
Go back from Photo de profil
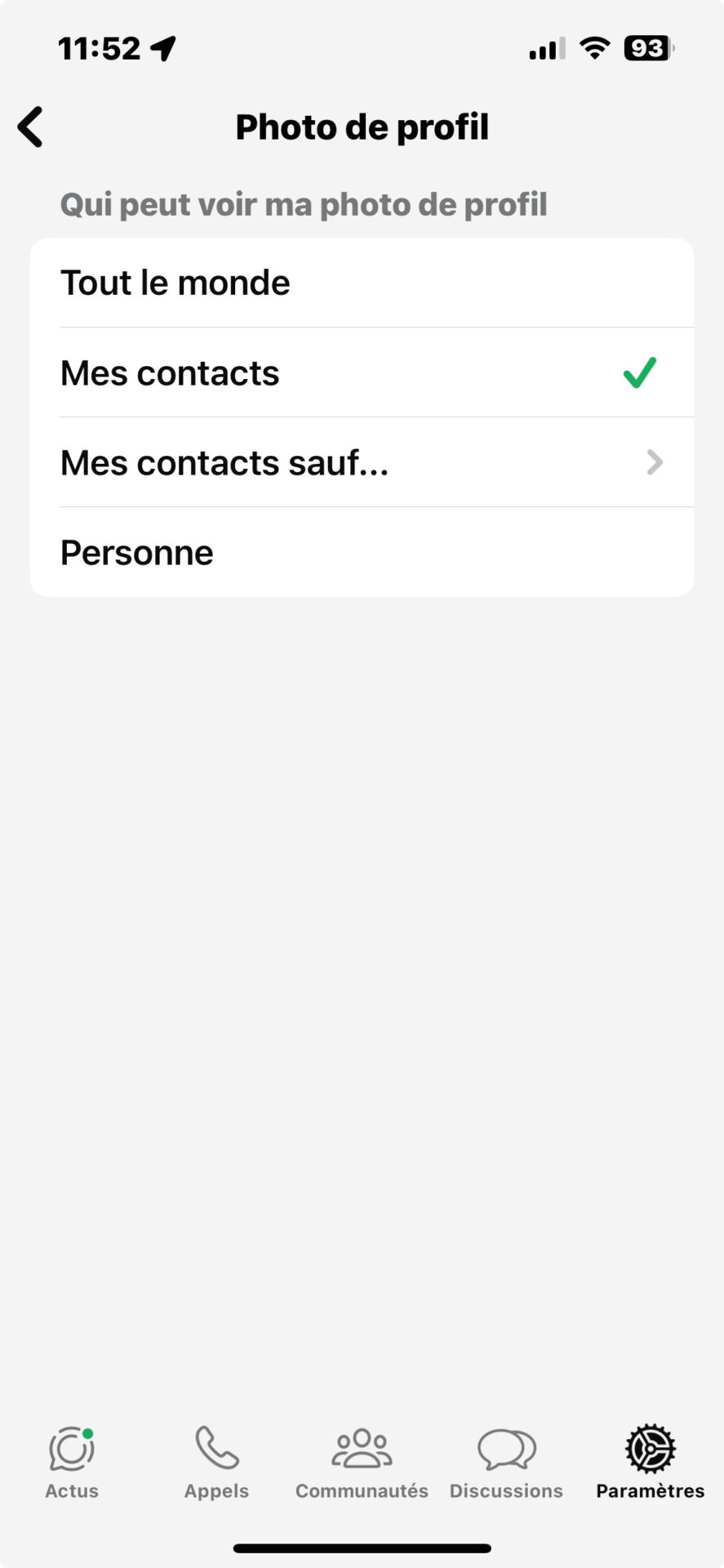point(31,127)
